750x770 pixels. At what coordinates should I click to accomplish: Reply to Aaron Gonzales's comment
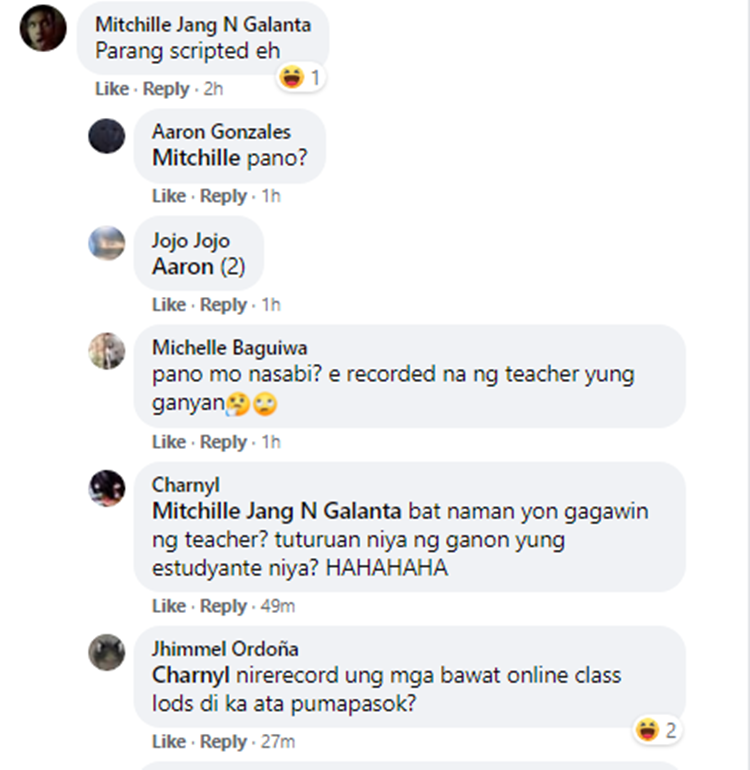[x=223, y=196]
